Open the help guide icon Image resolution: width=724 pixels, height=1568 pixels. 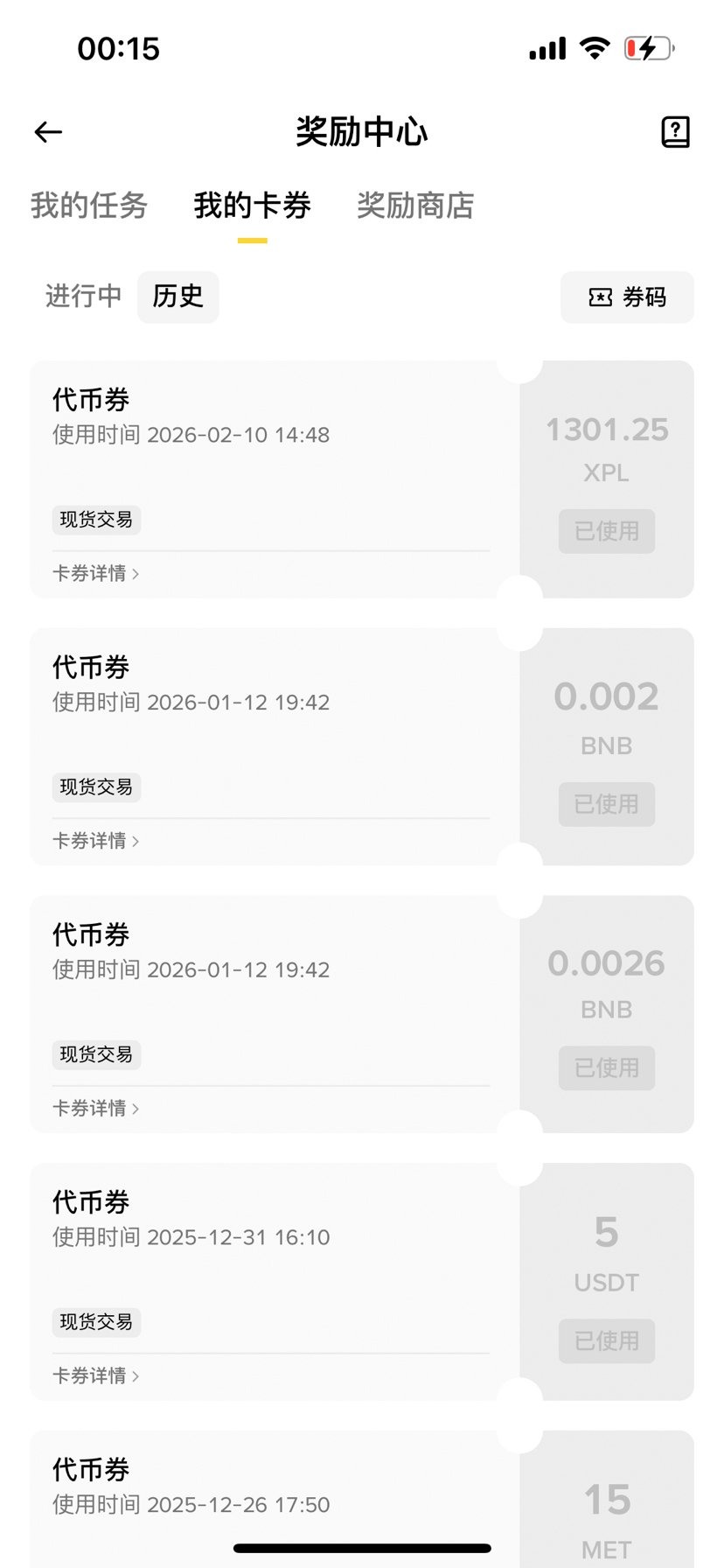click(675, 132)
